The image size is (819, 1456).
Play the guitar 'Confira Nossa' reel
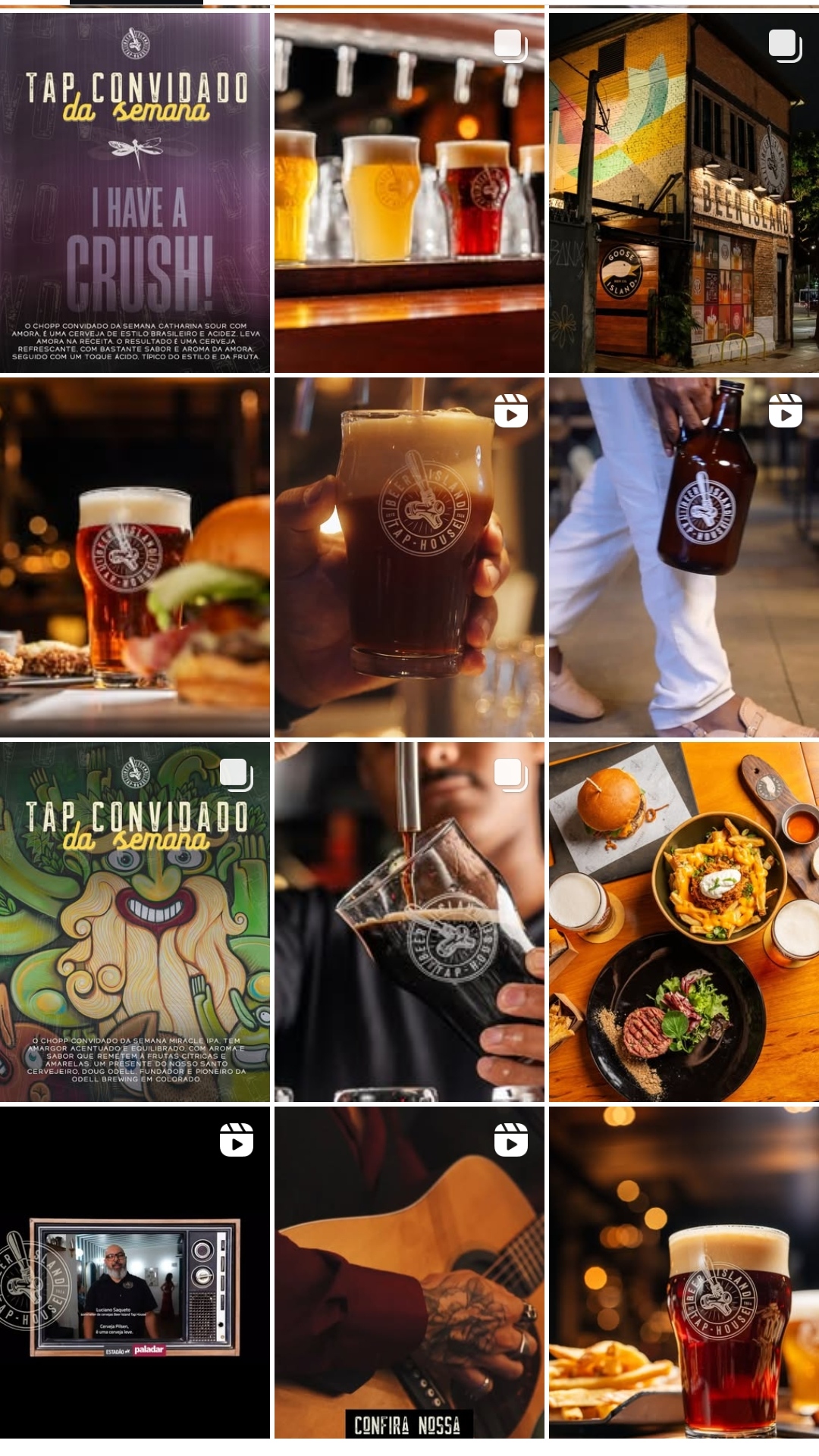[409, 1273]
